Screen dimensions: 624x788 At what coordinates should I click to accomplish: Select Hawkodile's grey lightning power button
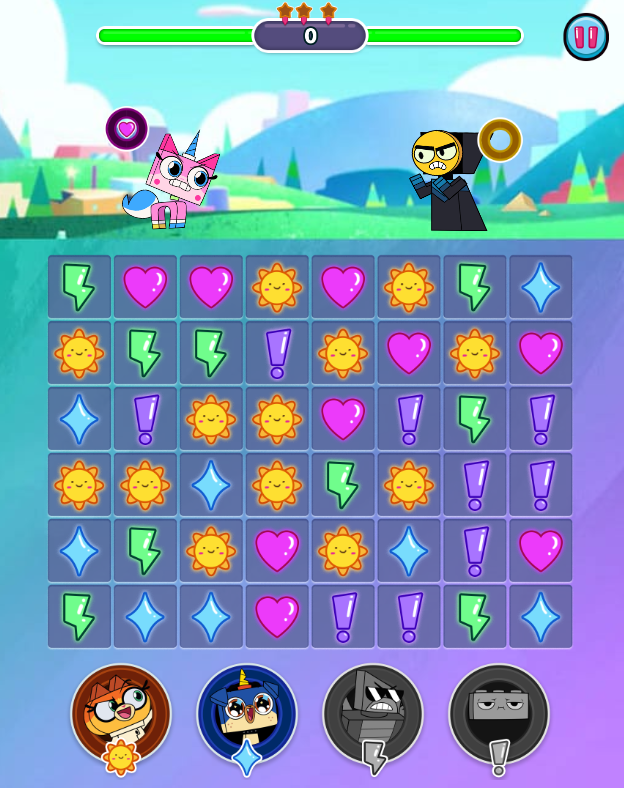coord(373,713)
